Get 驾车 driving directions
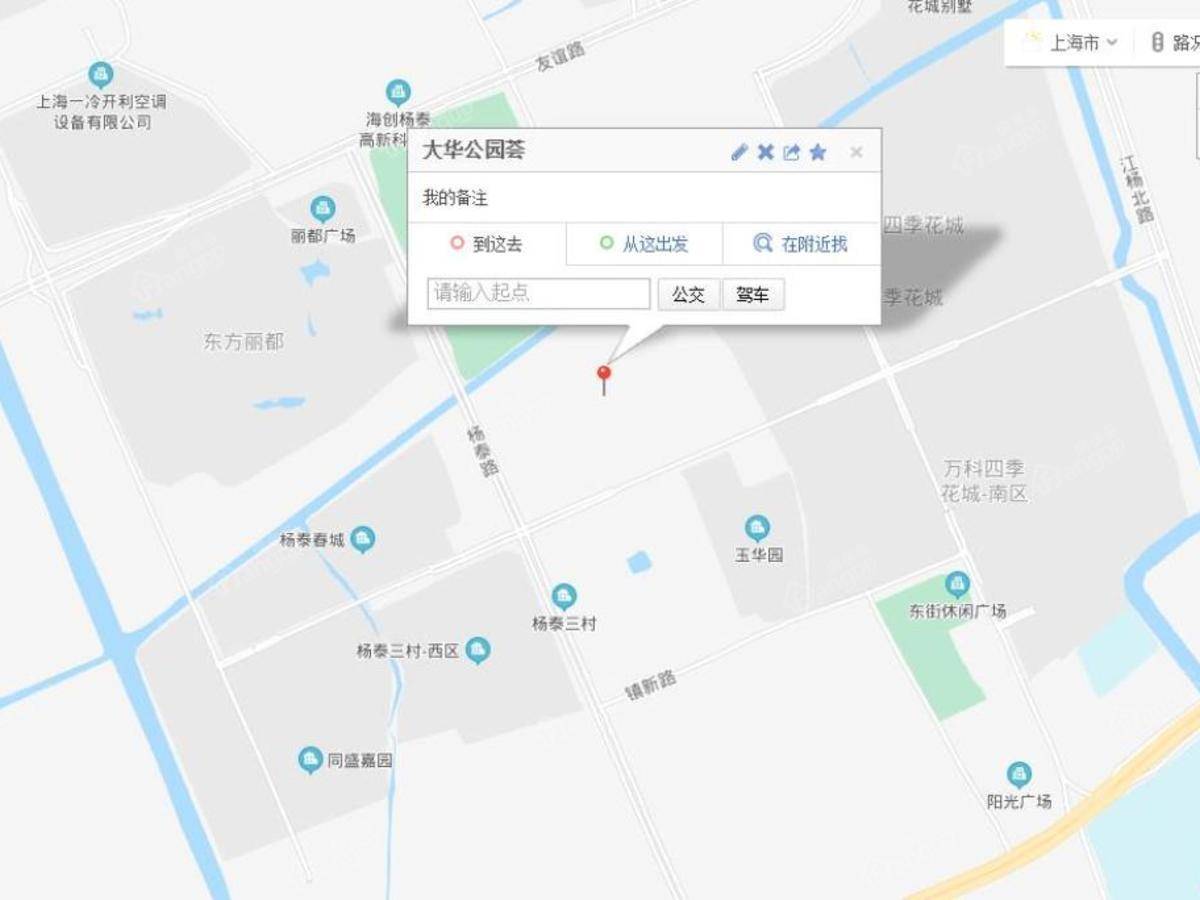Image resolution: width=1200 pixels, height=900 pixels. coord(753,295)
